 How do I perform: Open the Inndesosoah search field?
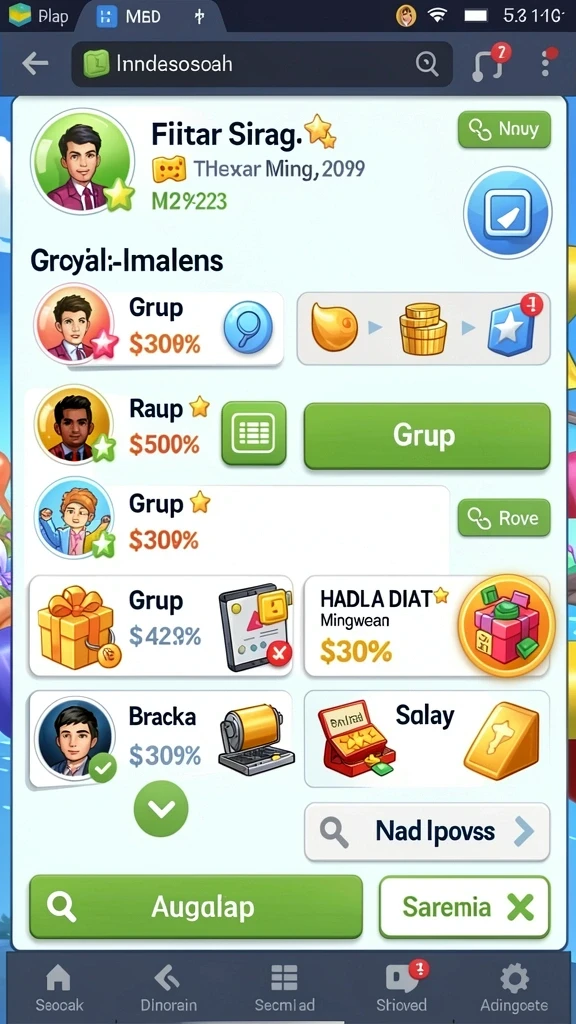(262, 64)
